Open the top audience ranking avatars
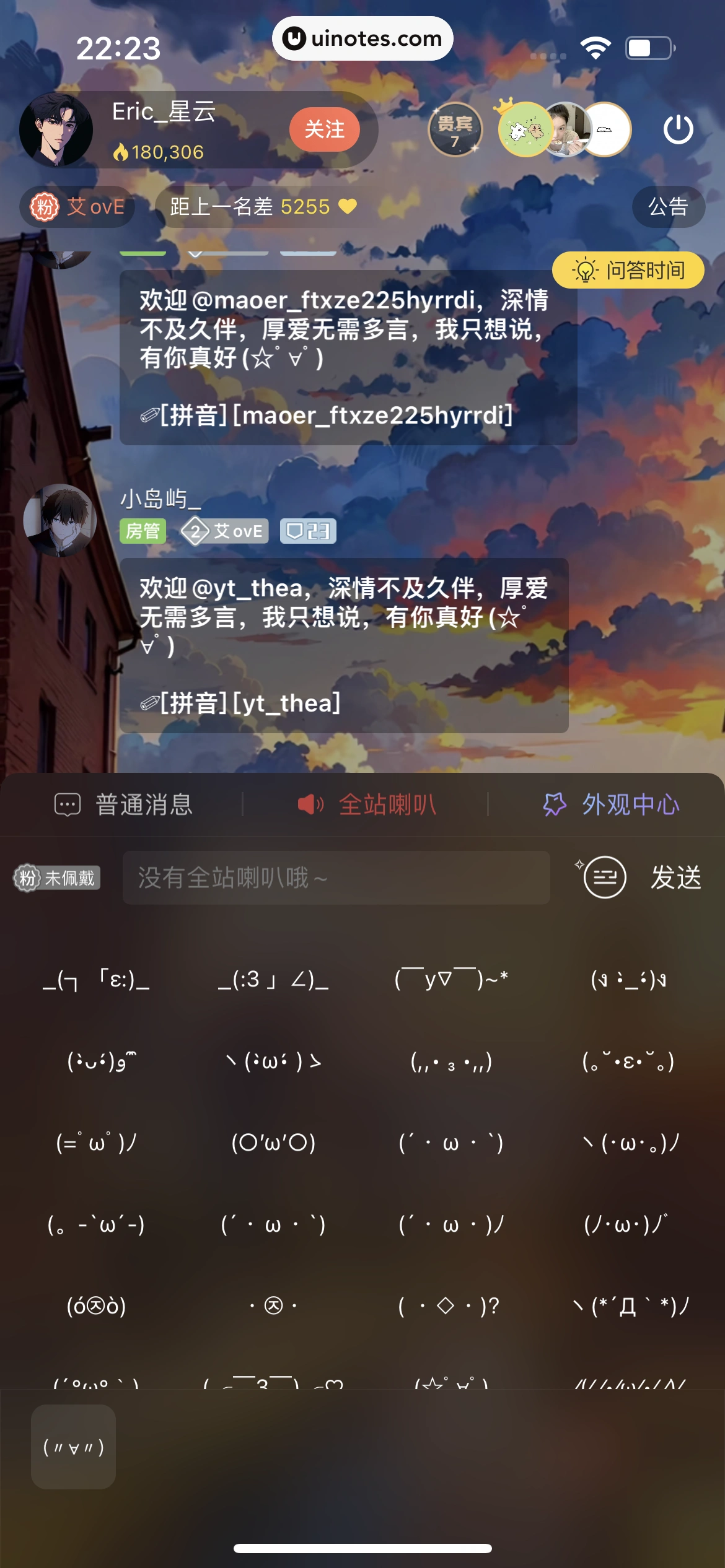The image size is (725, 1568). (x=564, y=129)
